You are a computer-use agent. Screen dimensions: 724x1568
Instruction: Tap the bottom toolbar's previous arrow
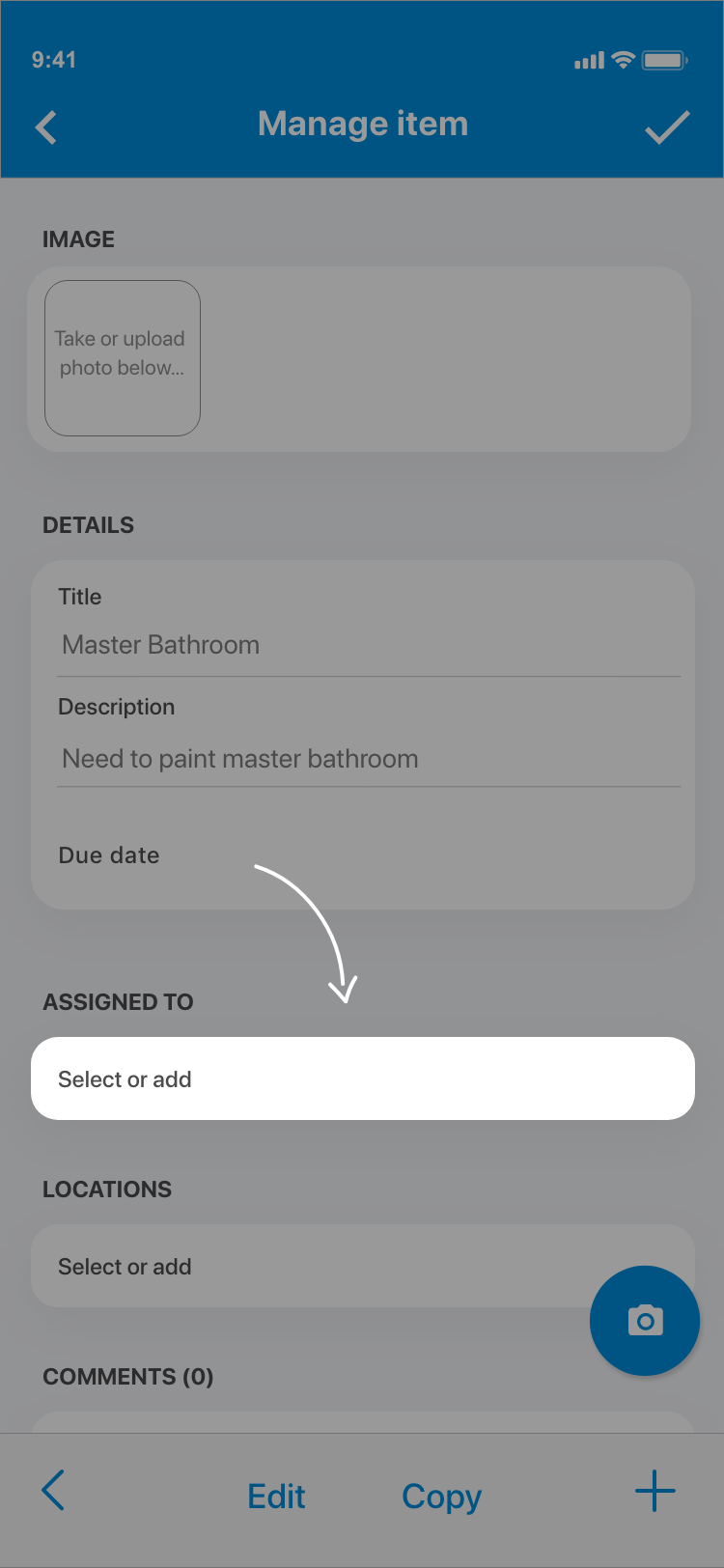[x=54, y=1491]
